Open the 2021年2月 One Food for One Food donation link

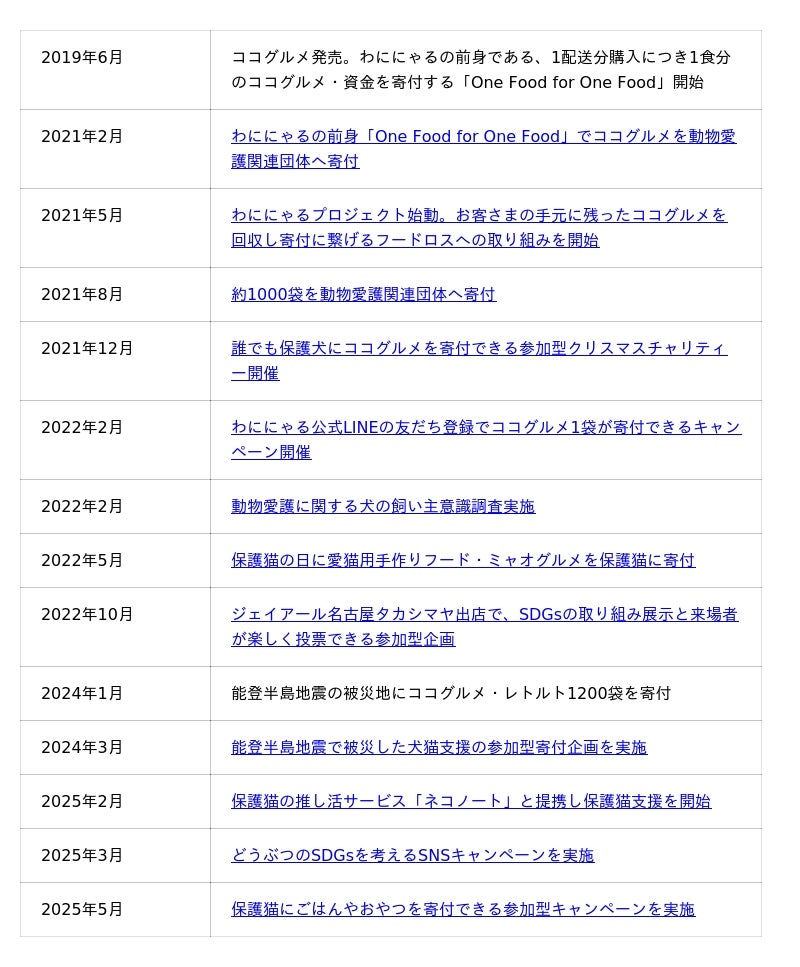tap(483, 136)
